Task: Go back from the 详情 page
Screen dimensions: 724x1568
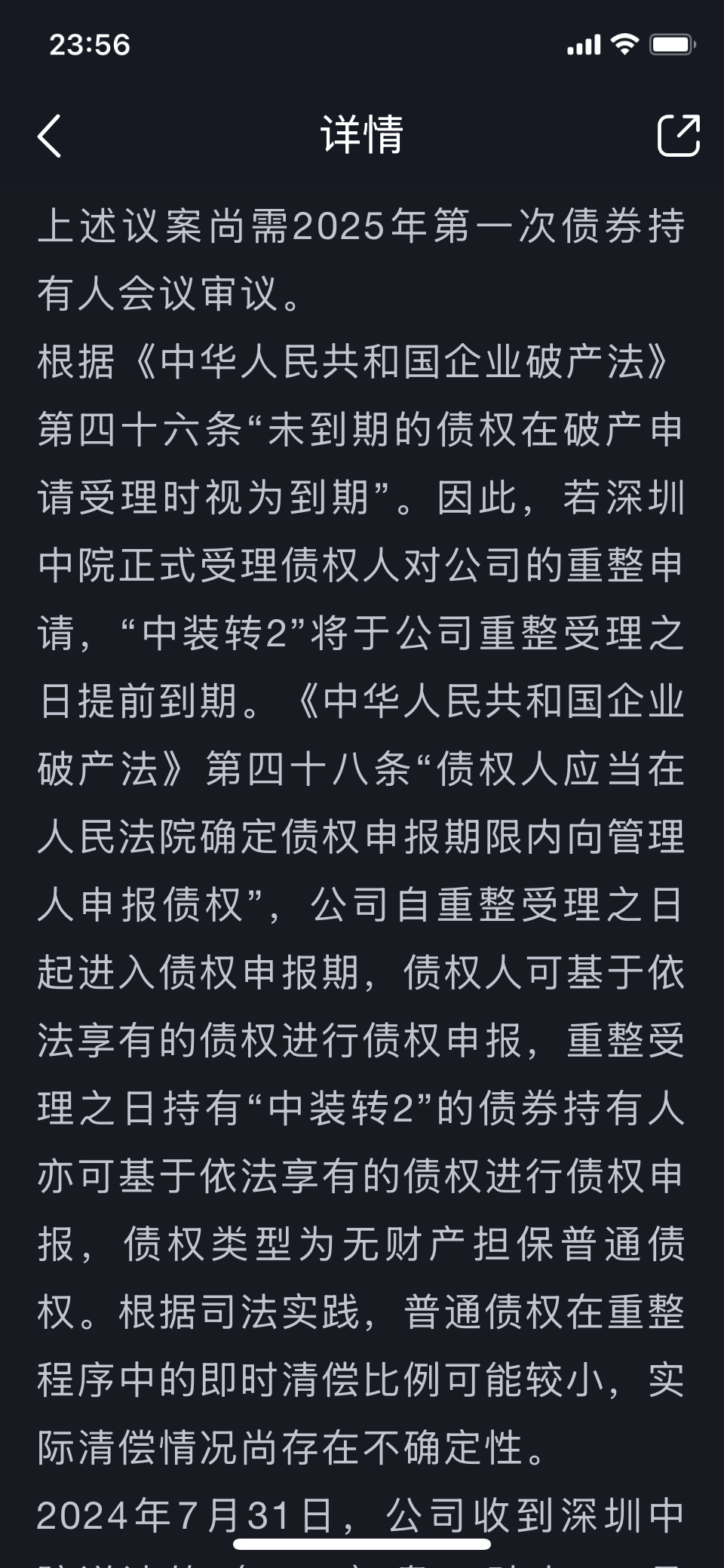Action: [50, 137]
